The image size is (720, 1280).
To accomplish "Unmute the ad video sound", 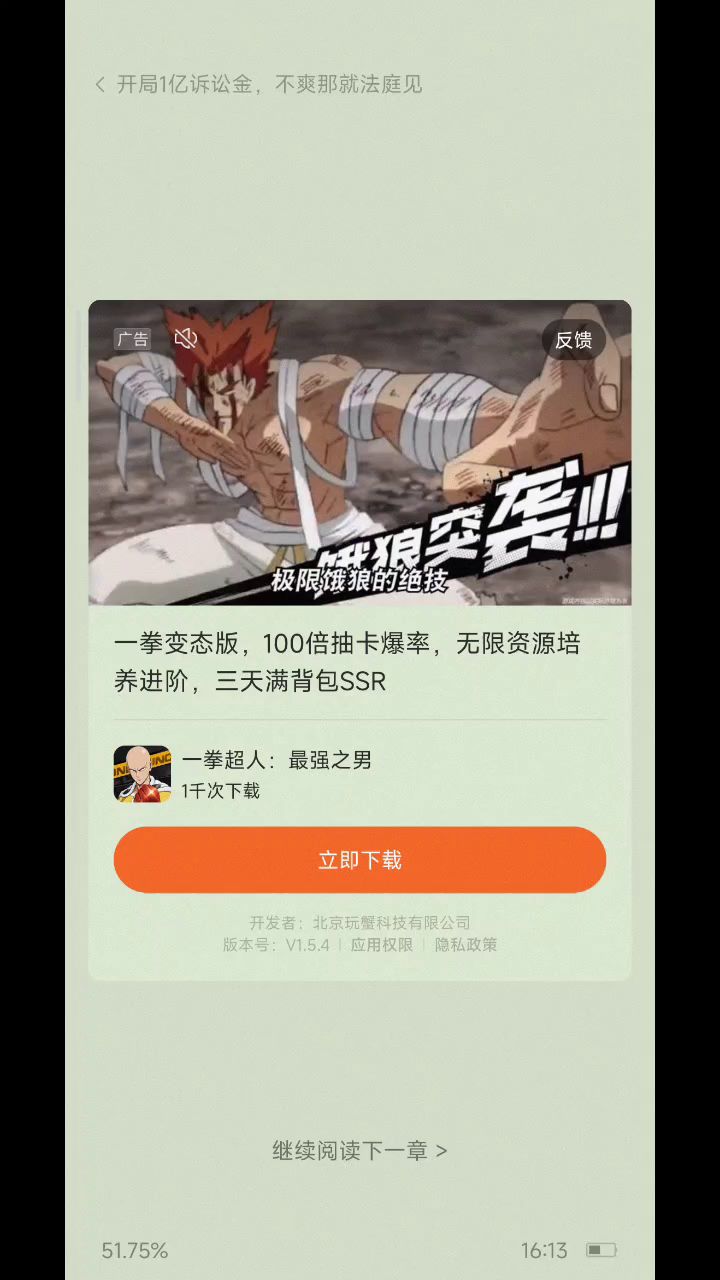I will pyautogui.click(x=186, y=339).
